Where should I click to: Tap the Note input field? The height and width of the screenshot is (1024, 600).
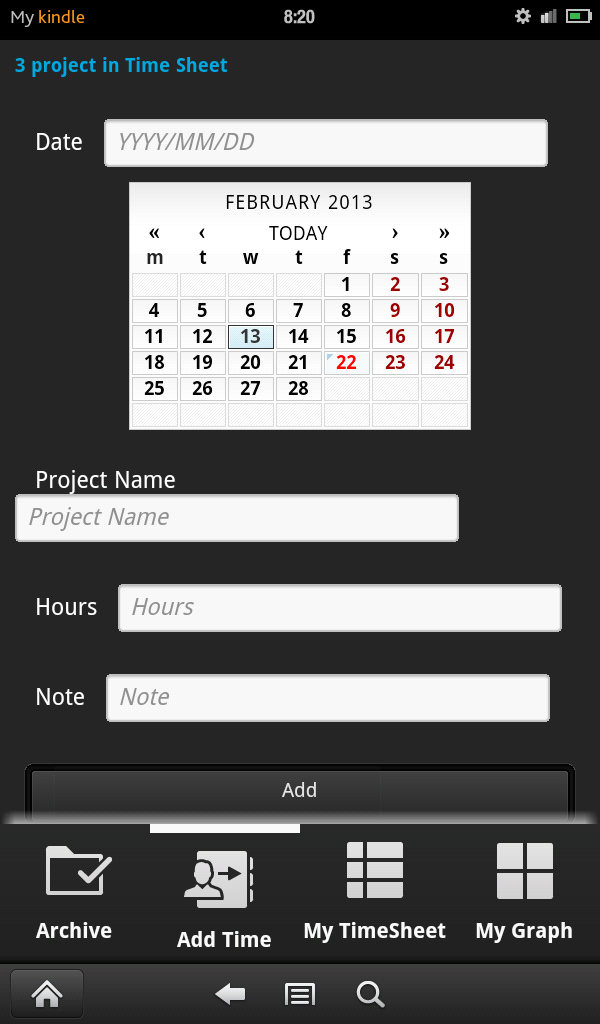tap(327, 698)
